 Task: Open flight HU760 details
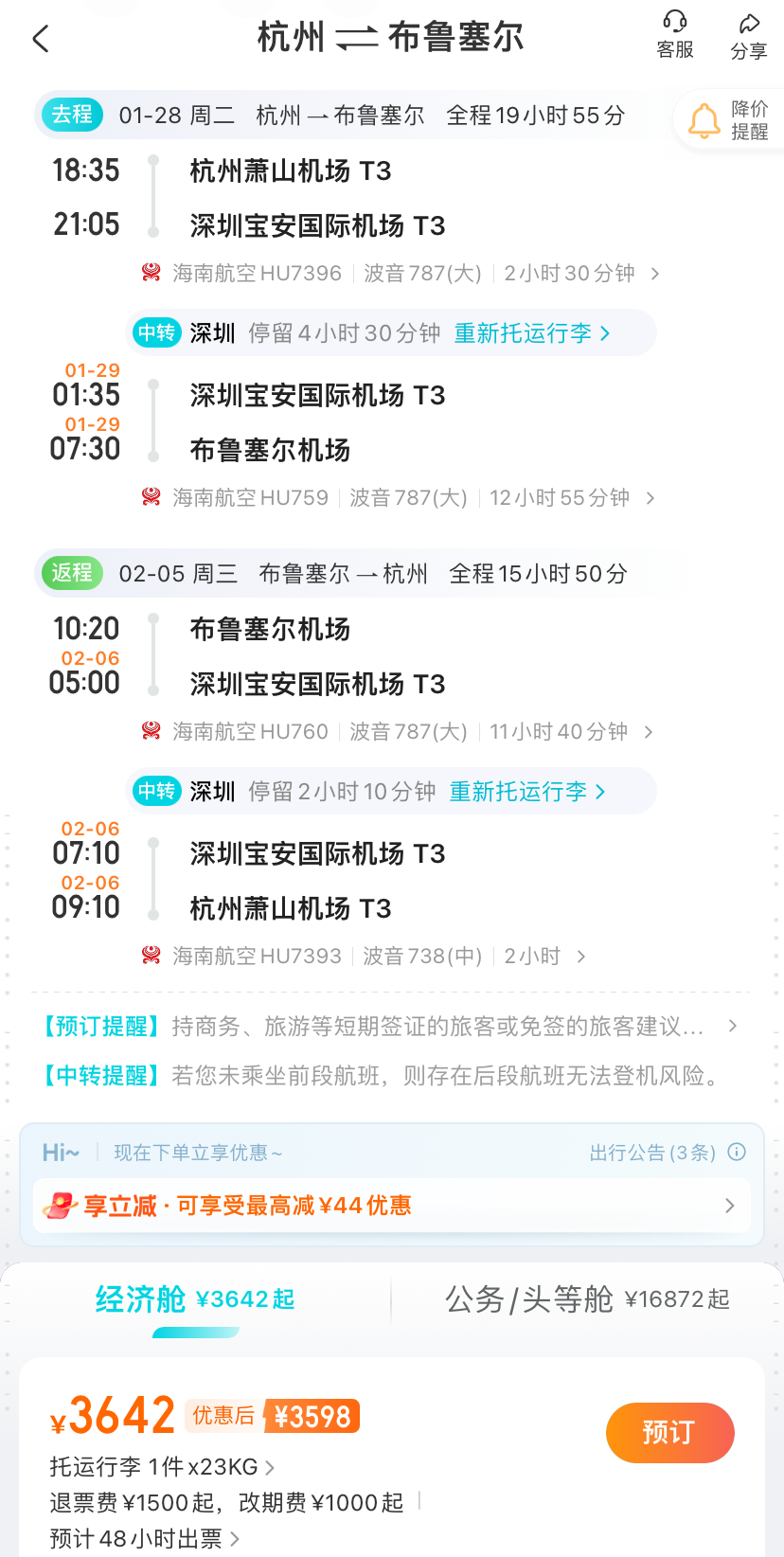pyautogui.click(x=398, y=732)
